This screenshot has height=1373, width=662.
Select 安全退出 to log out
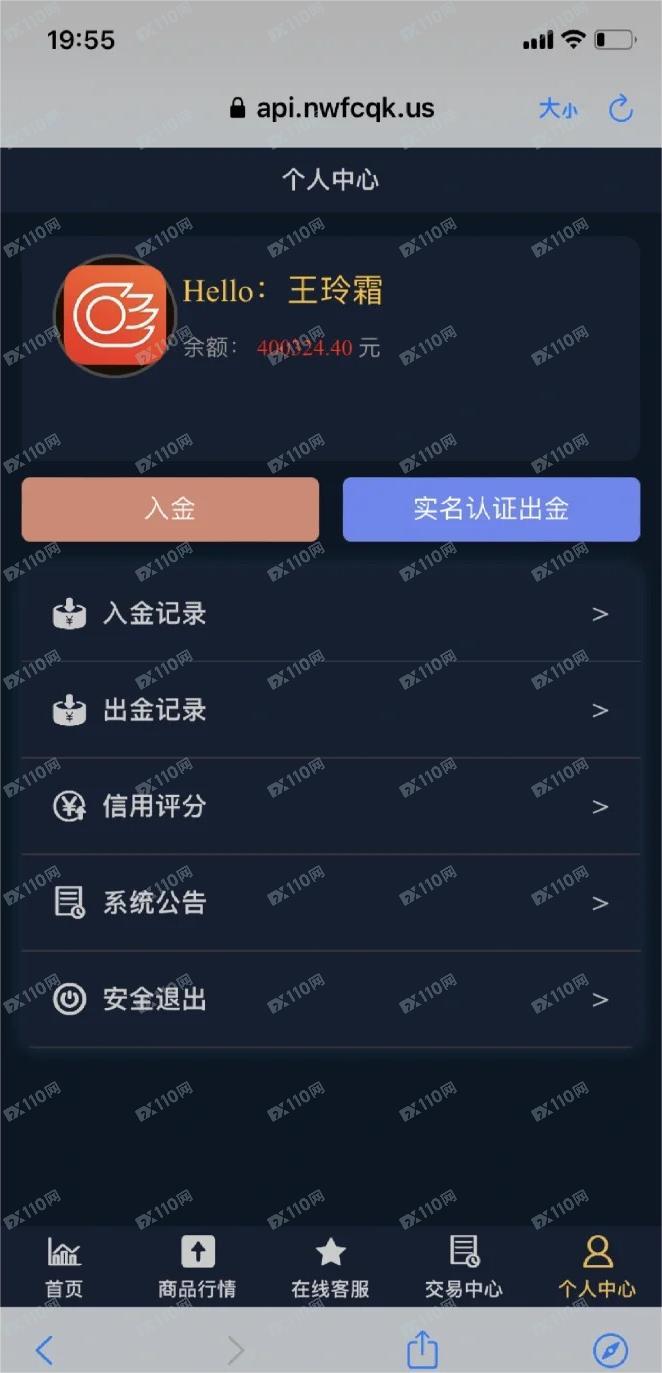[x=330, y=998]
